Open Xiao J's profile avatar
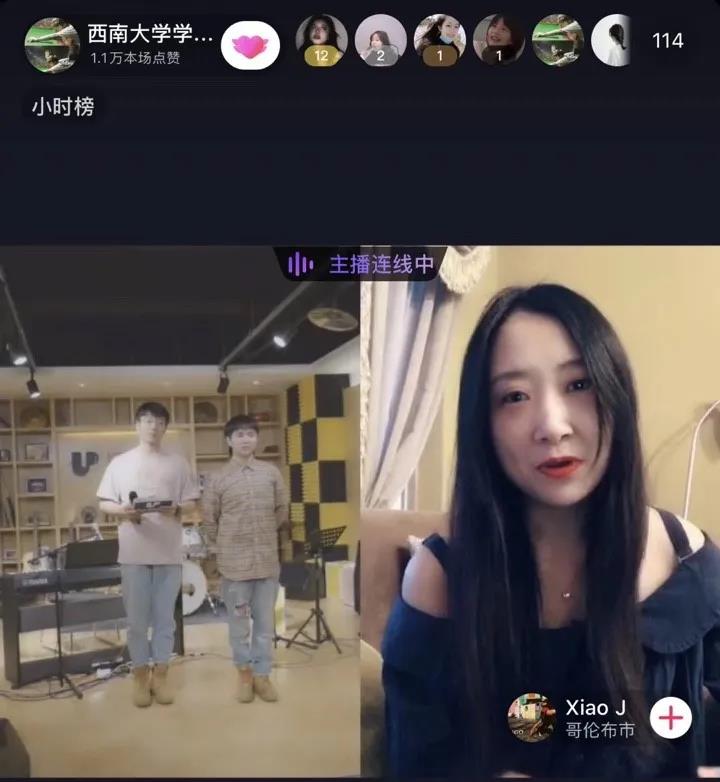The width and height of the screenshot is (720, 782). tap(531, 718)
